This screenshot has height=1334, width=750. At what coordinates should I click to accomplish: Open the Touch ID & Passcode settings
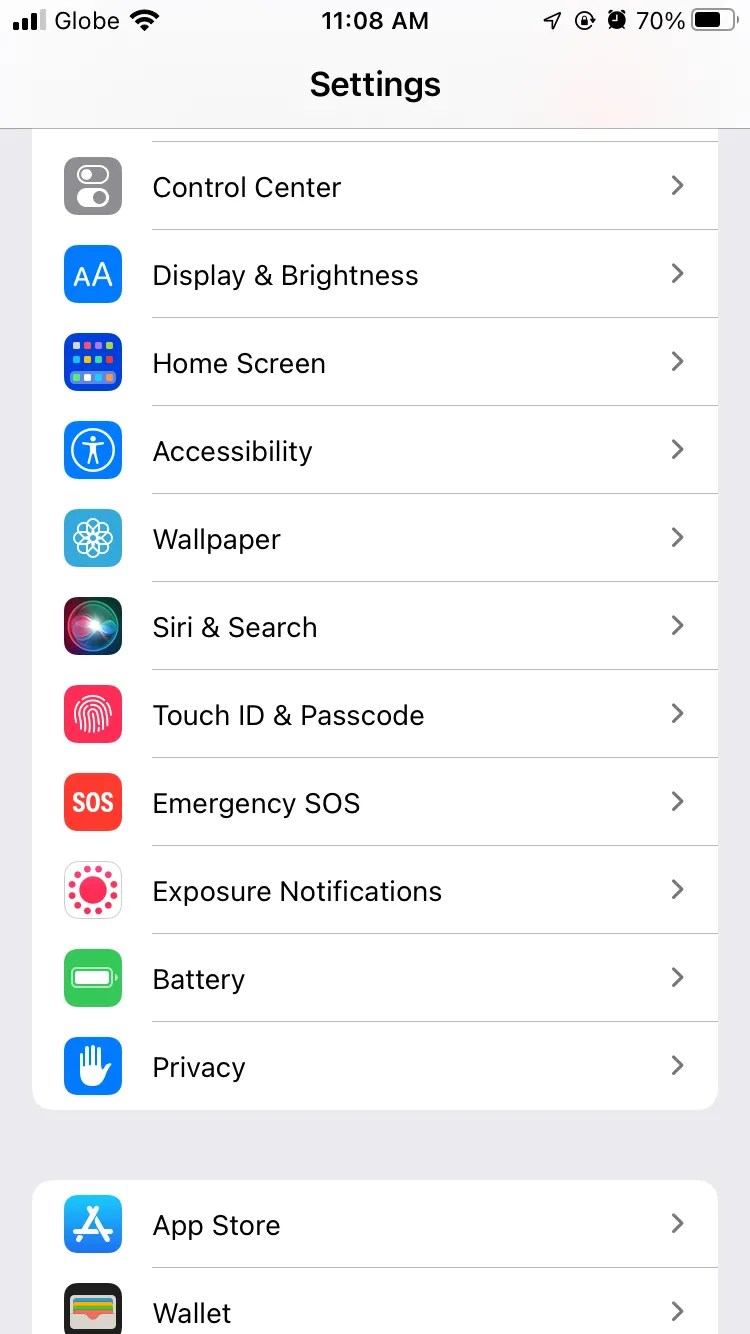coord(375,714)
